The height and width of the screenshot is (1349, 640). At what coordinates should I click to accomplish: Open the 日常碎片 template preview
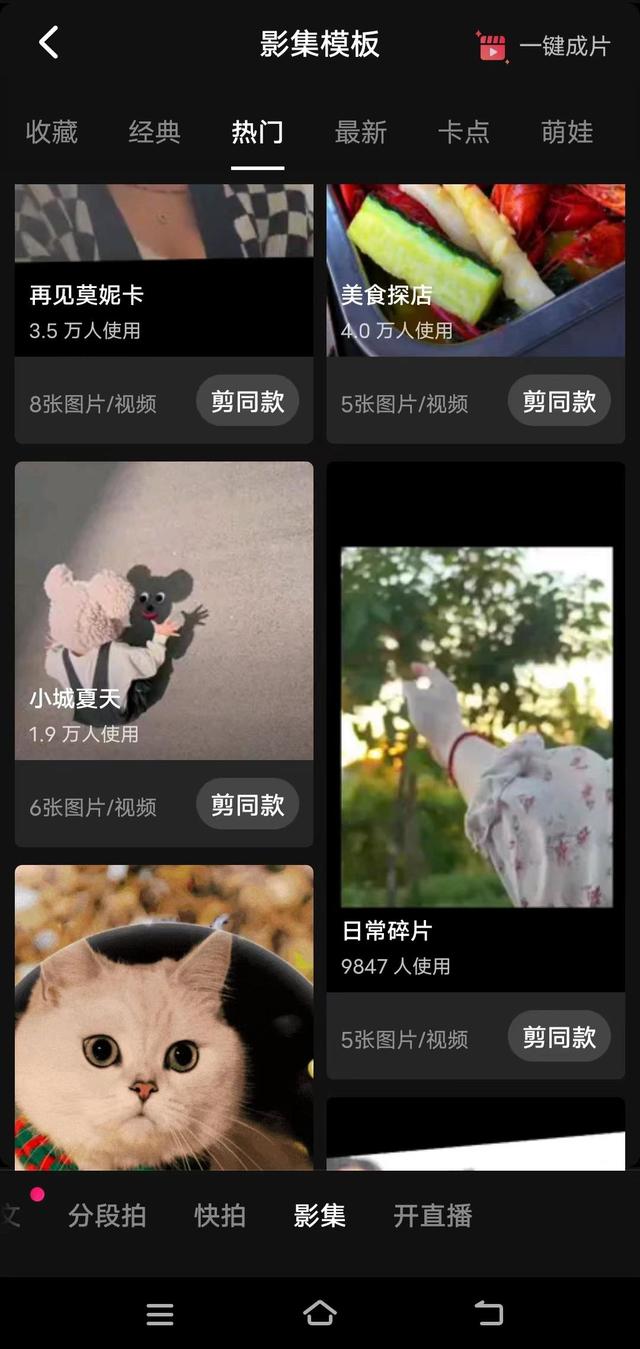pos(476,727)
